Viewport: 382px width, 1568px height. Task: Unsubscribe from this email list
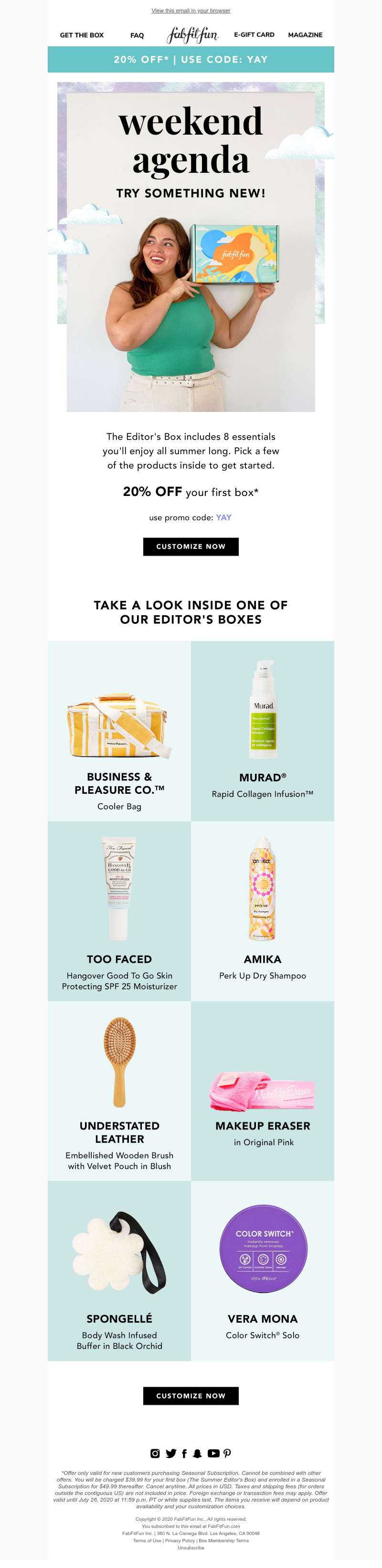[191, 1548]
